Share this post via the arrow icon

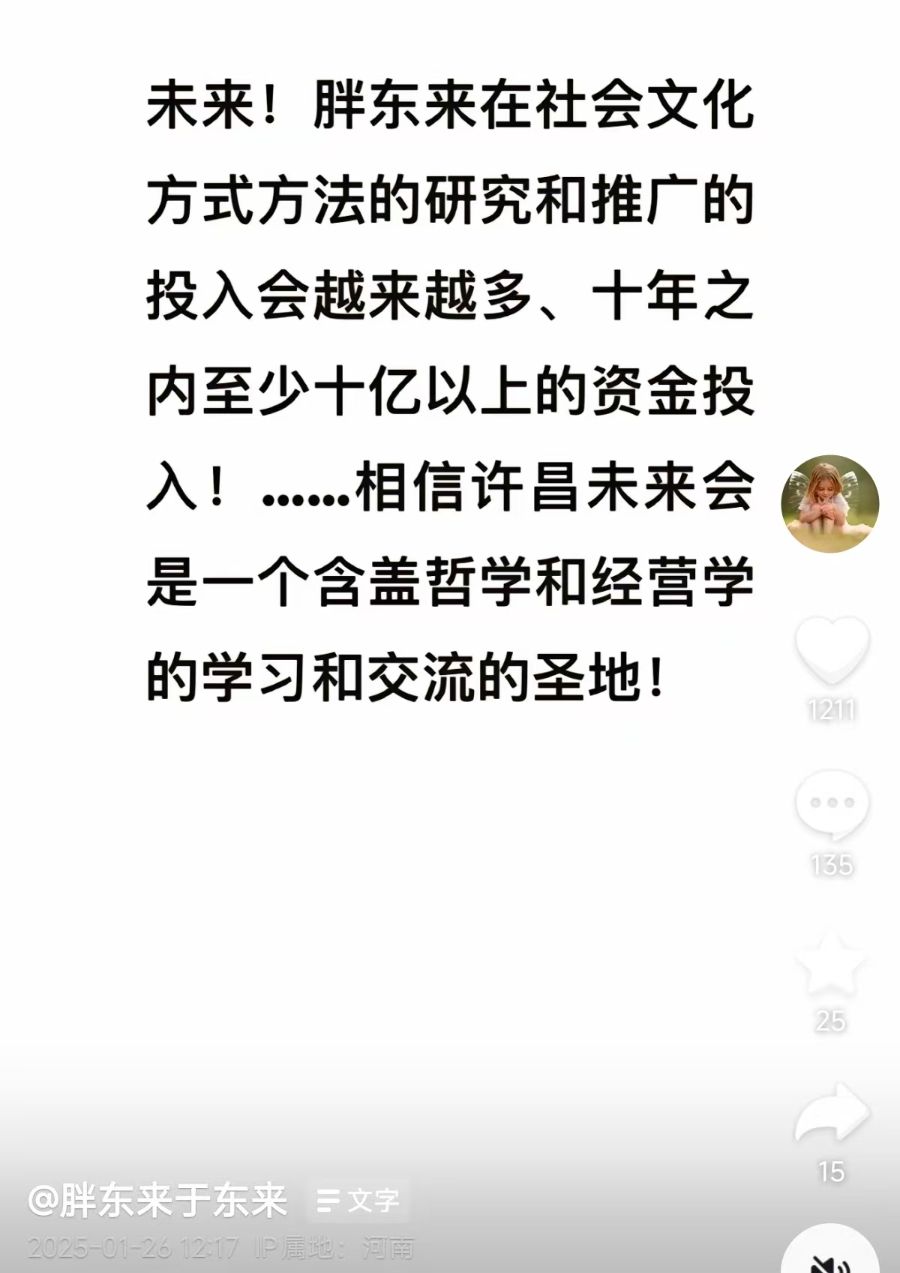click(832, 1113)
